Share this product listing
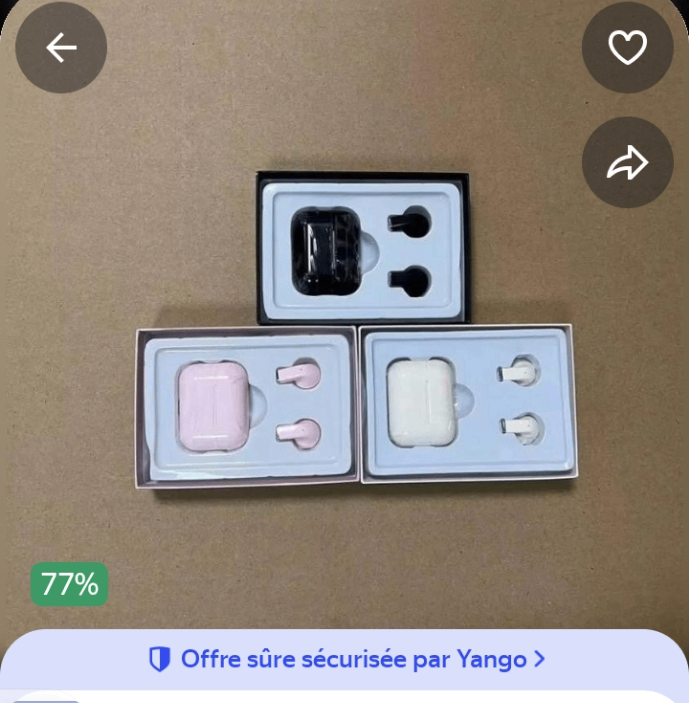689x703 pixels. (628, 163)
